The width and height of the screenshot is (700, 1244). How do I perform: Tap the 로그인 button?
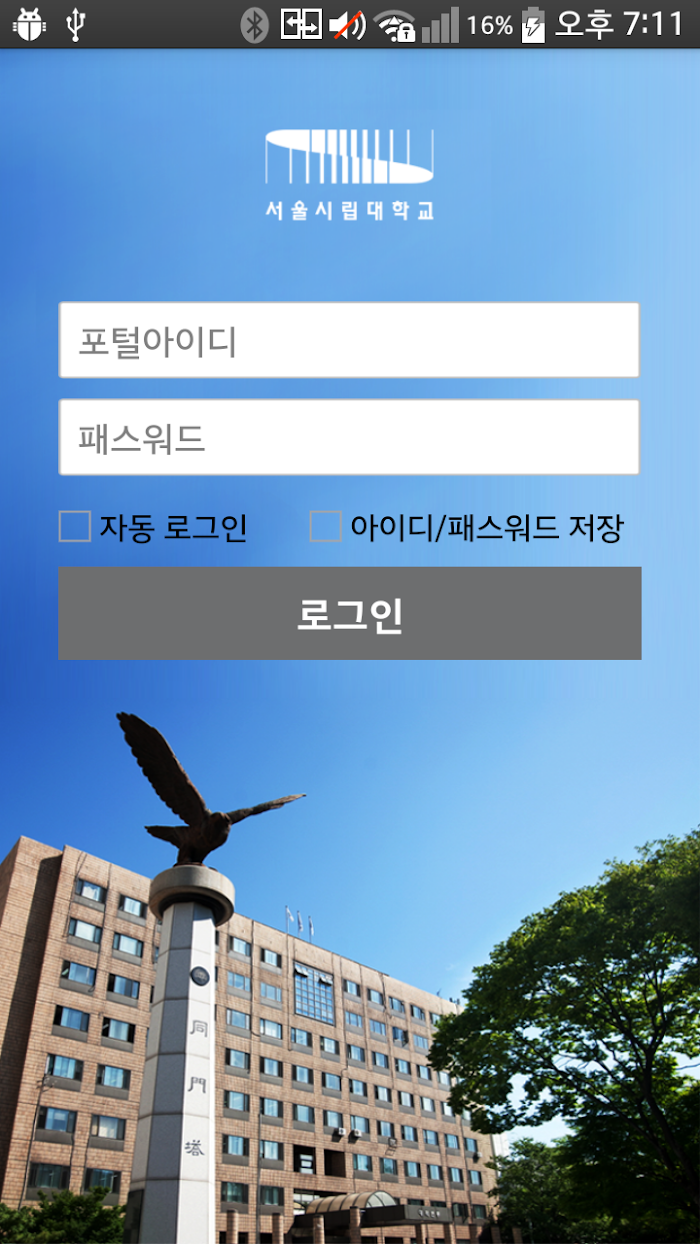[350, 613]
